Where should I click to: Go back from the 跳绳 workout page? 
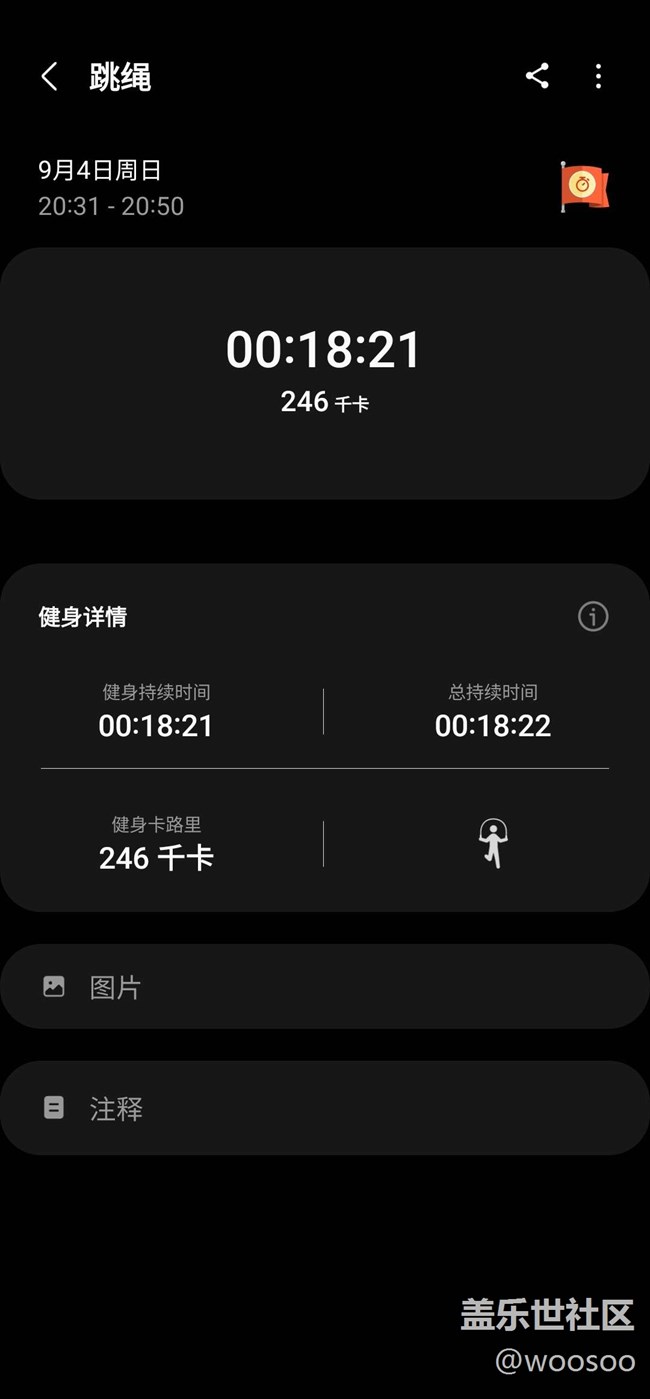(49, 76)
